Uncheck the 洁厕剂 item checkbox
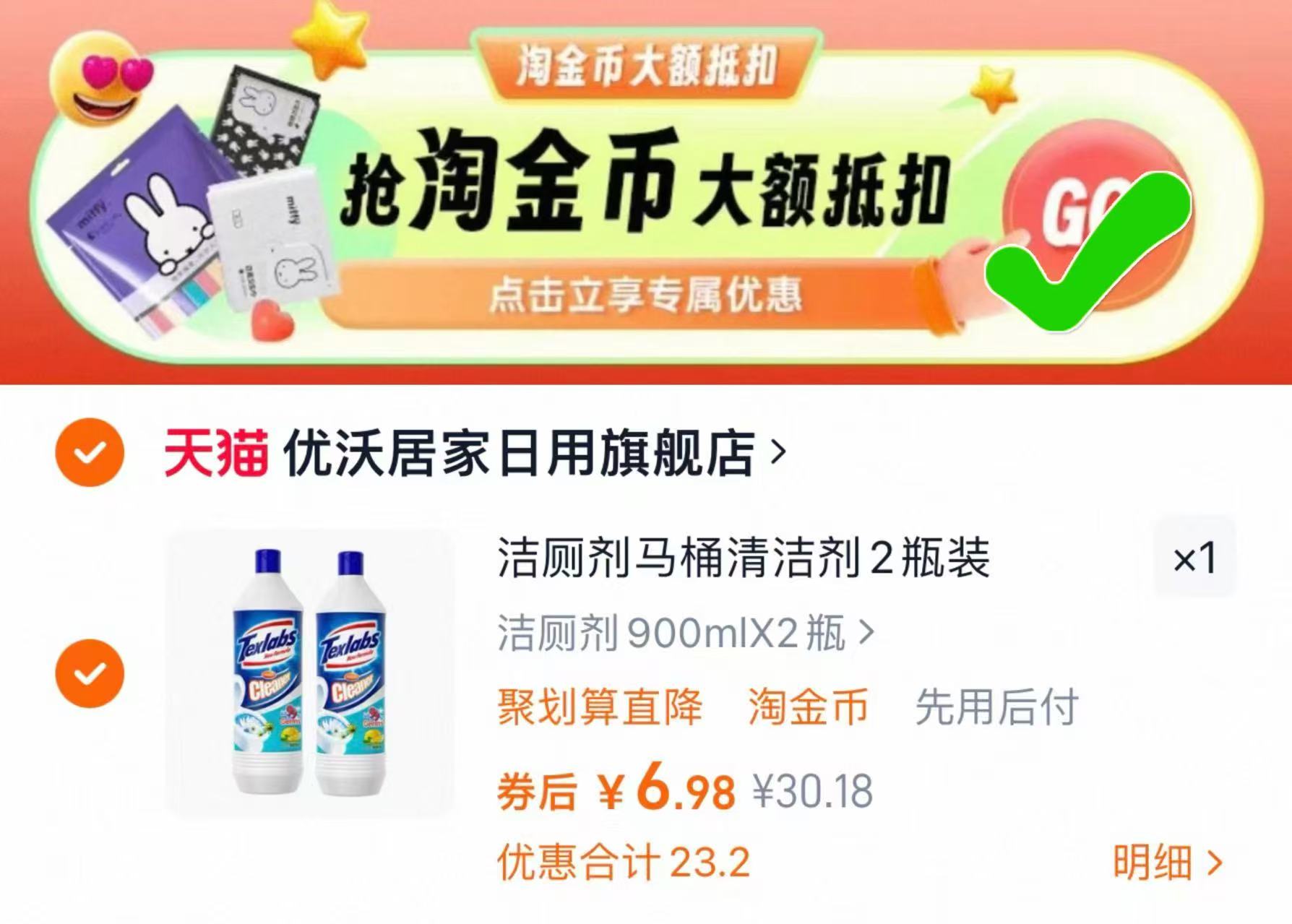The height and width of the screenshot is (924, 1292). coord(90,673)
